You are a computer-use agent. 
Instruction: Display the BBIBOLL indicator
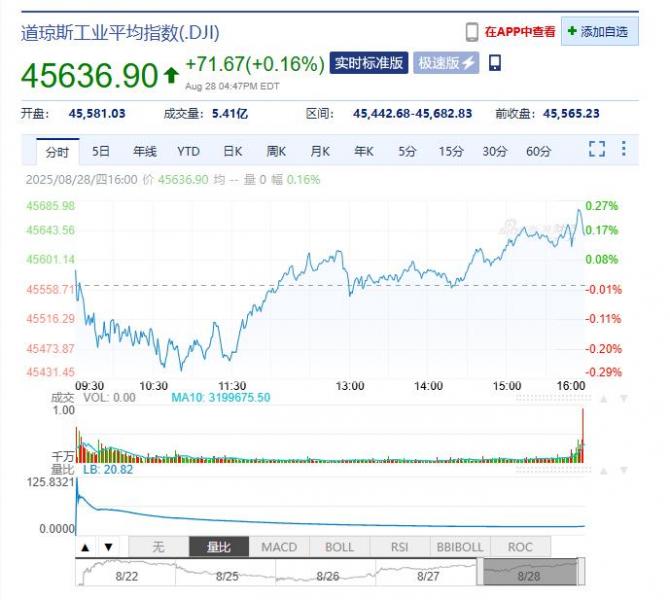pos(460,547)
